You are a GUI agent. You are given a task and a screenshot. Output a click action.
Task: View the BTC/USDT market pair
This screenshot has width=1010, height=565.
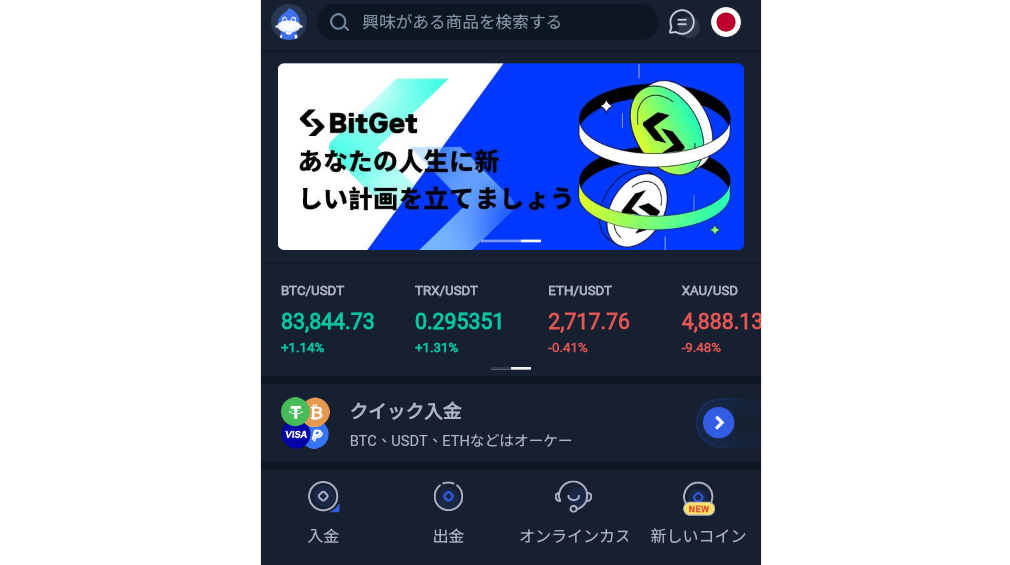tap(327, 320)
